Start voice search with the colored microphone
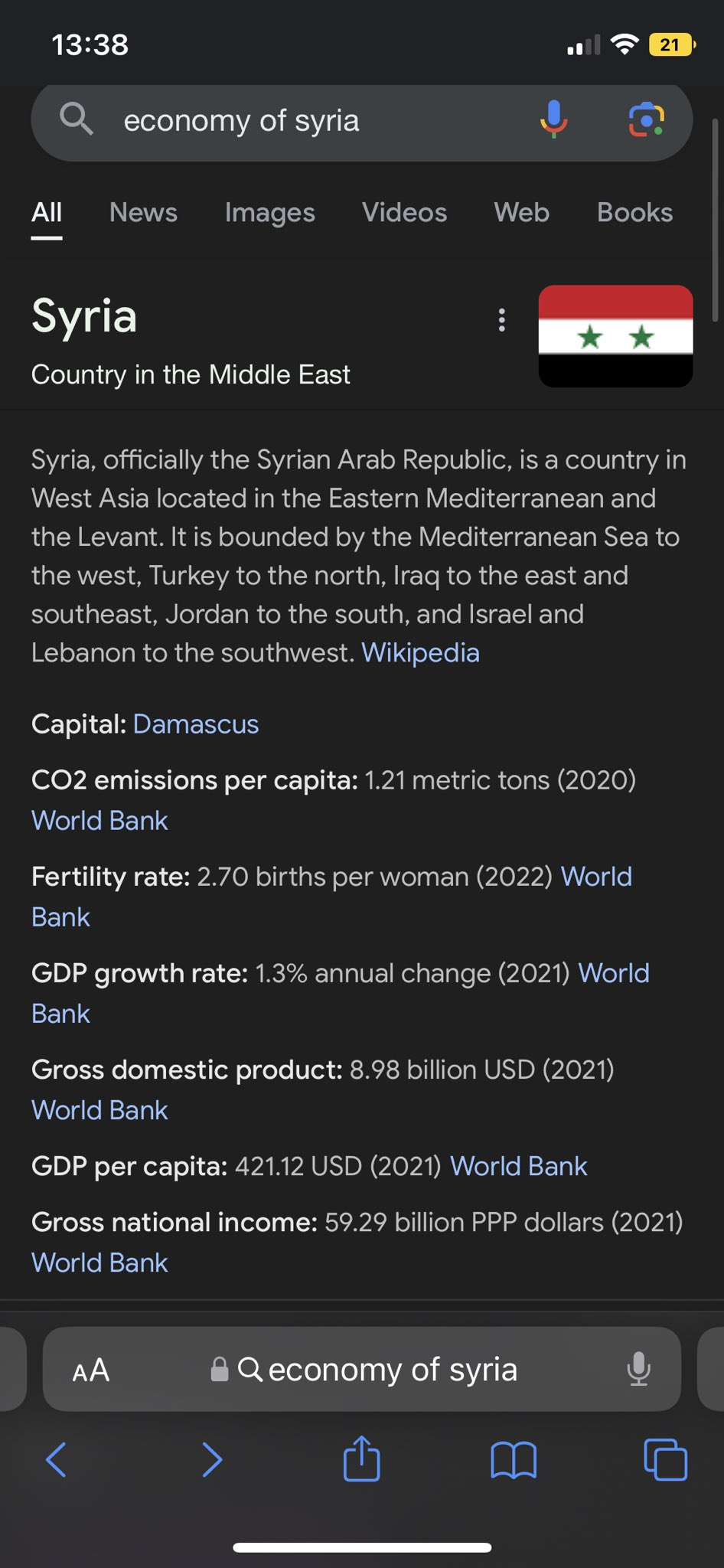This screenshot has height=1568, width=724. coord(553,120)
